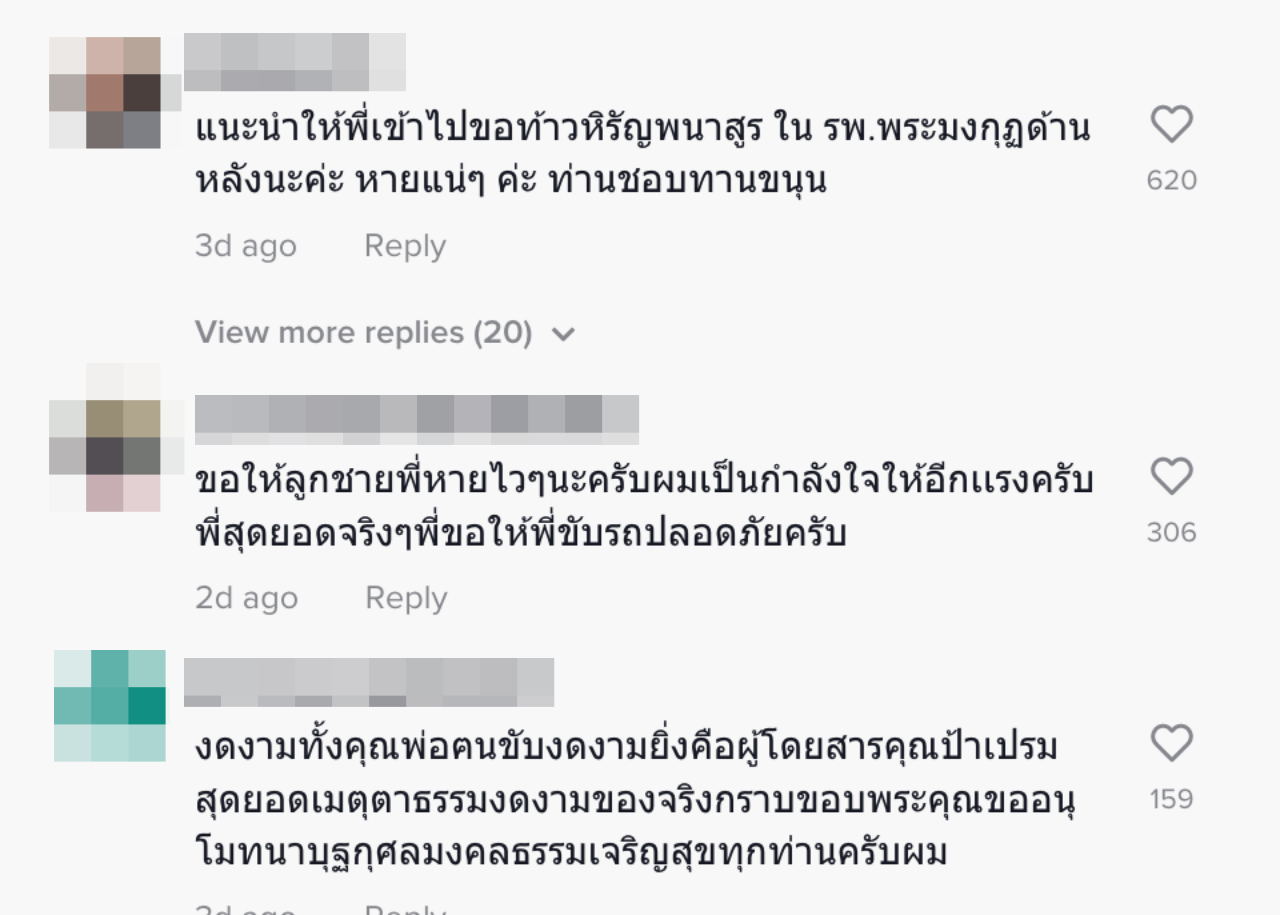This screenshot has height=915, width=1280.
Task: Like the comment with 620 likes
Action: [x=1171, y=126]
